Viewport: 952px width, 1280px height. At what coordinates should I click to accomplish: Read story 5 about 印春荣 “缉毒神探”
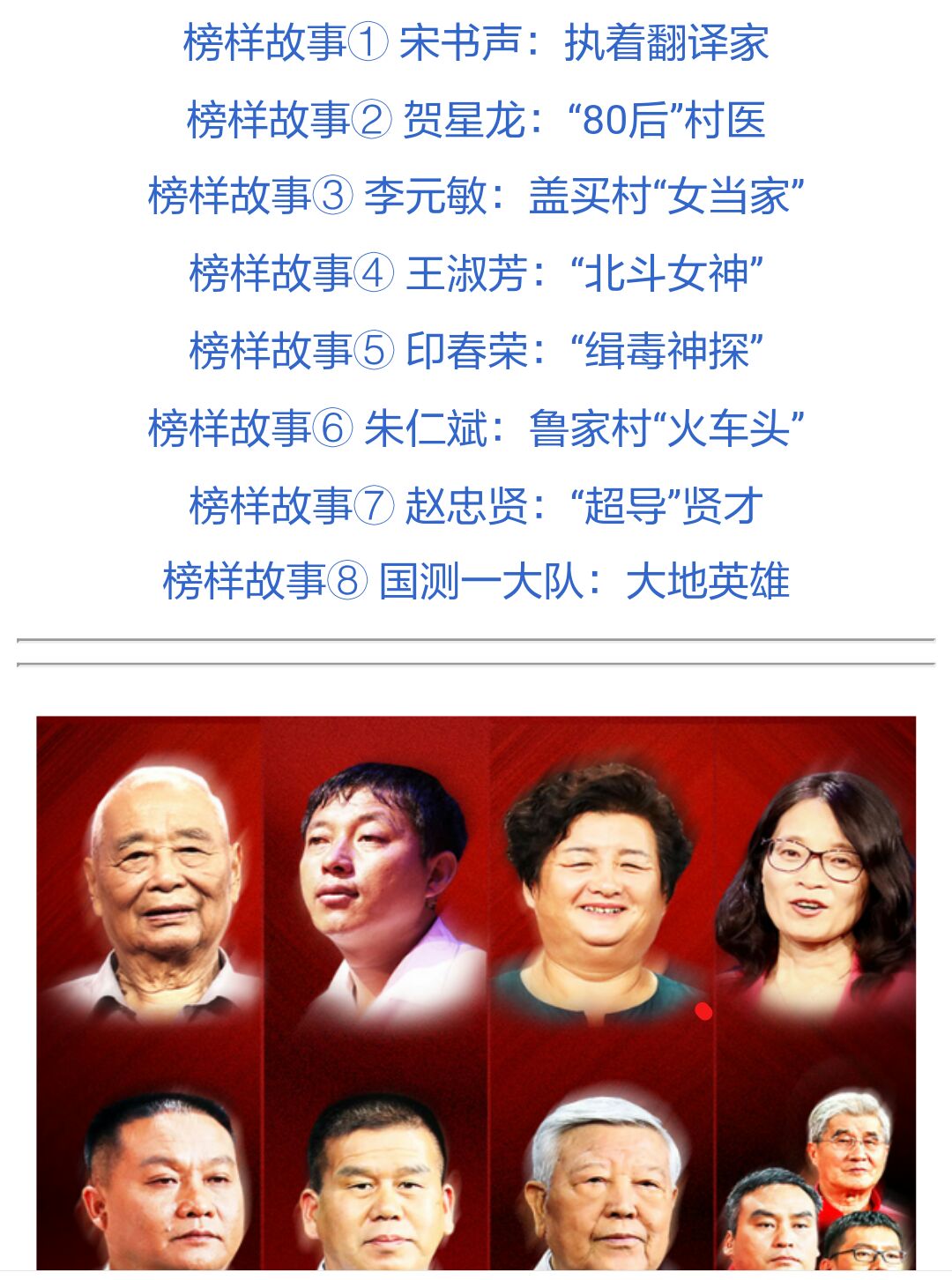pos(476,351)
